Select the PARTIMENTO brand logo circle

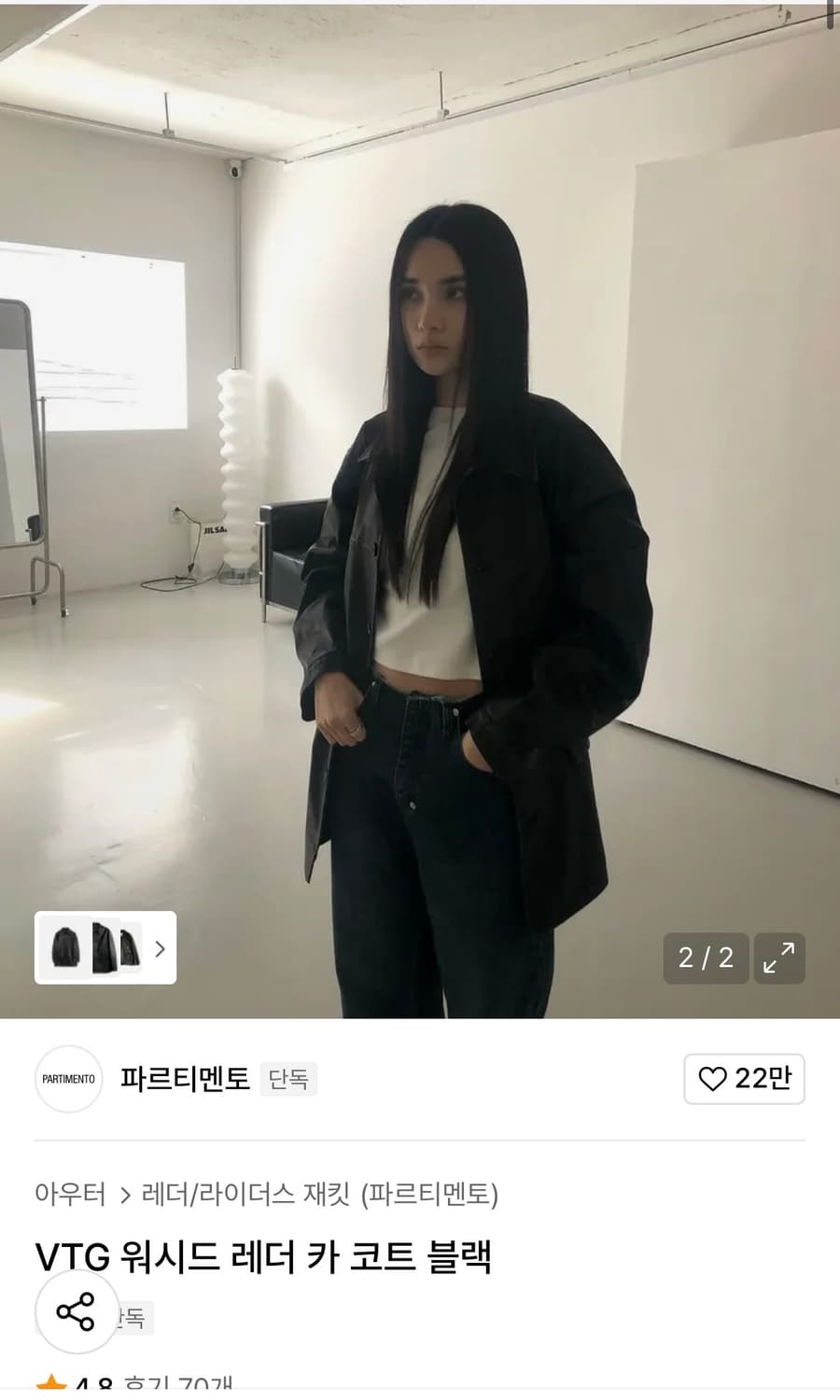69,1079
